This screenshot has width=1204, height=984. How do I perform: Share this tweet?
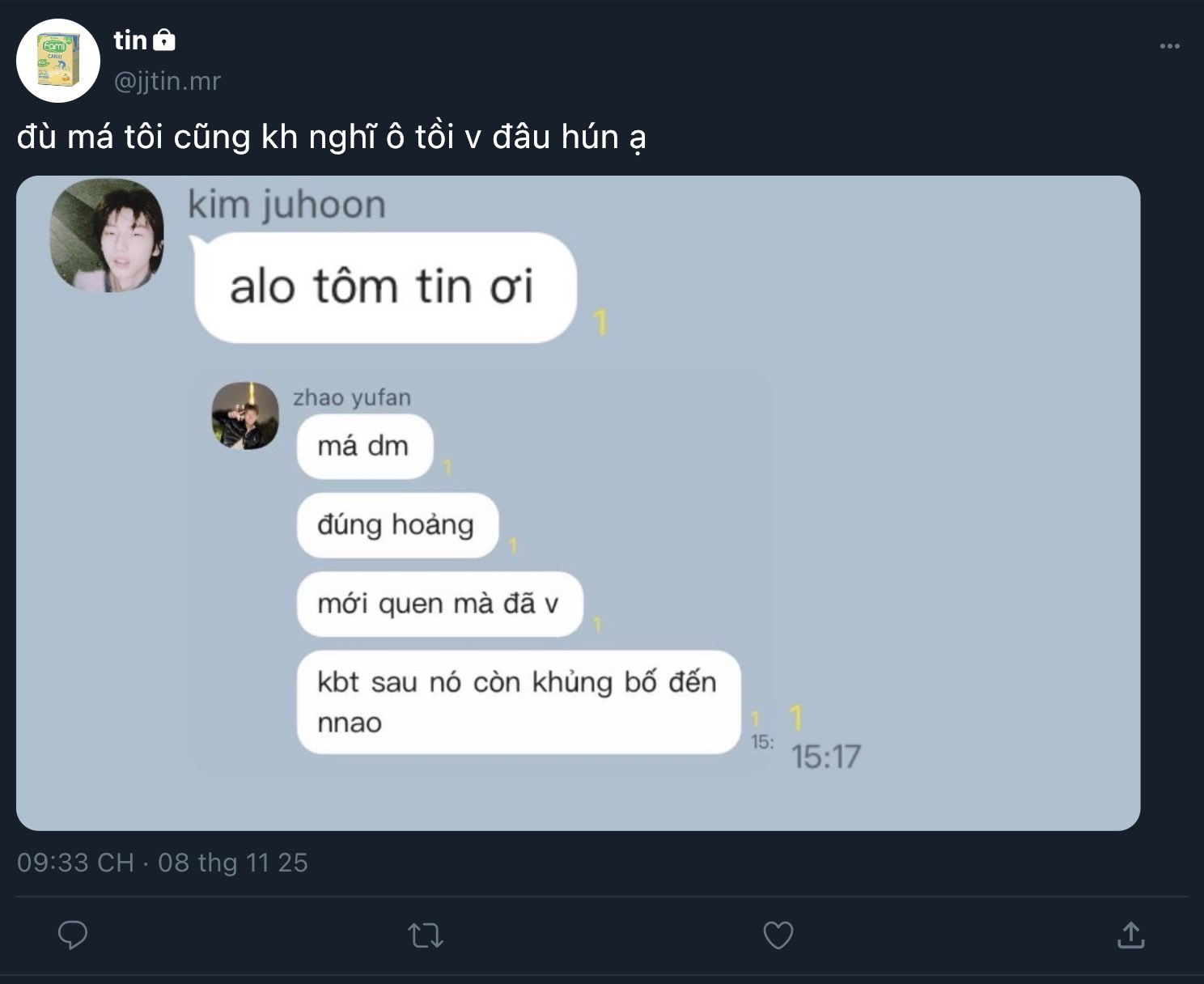1130,935
